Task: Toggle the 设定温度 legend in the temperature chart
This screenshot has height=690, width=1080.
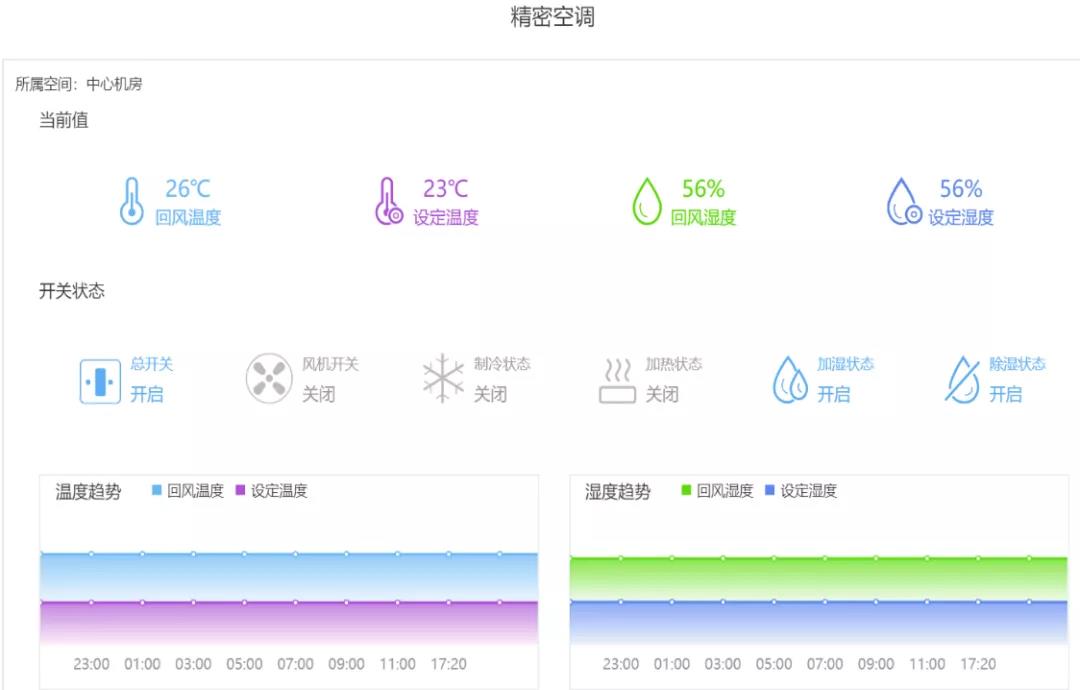Action: pos(271,491)
